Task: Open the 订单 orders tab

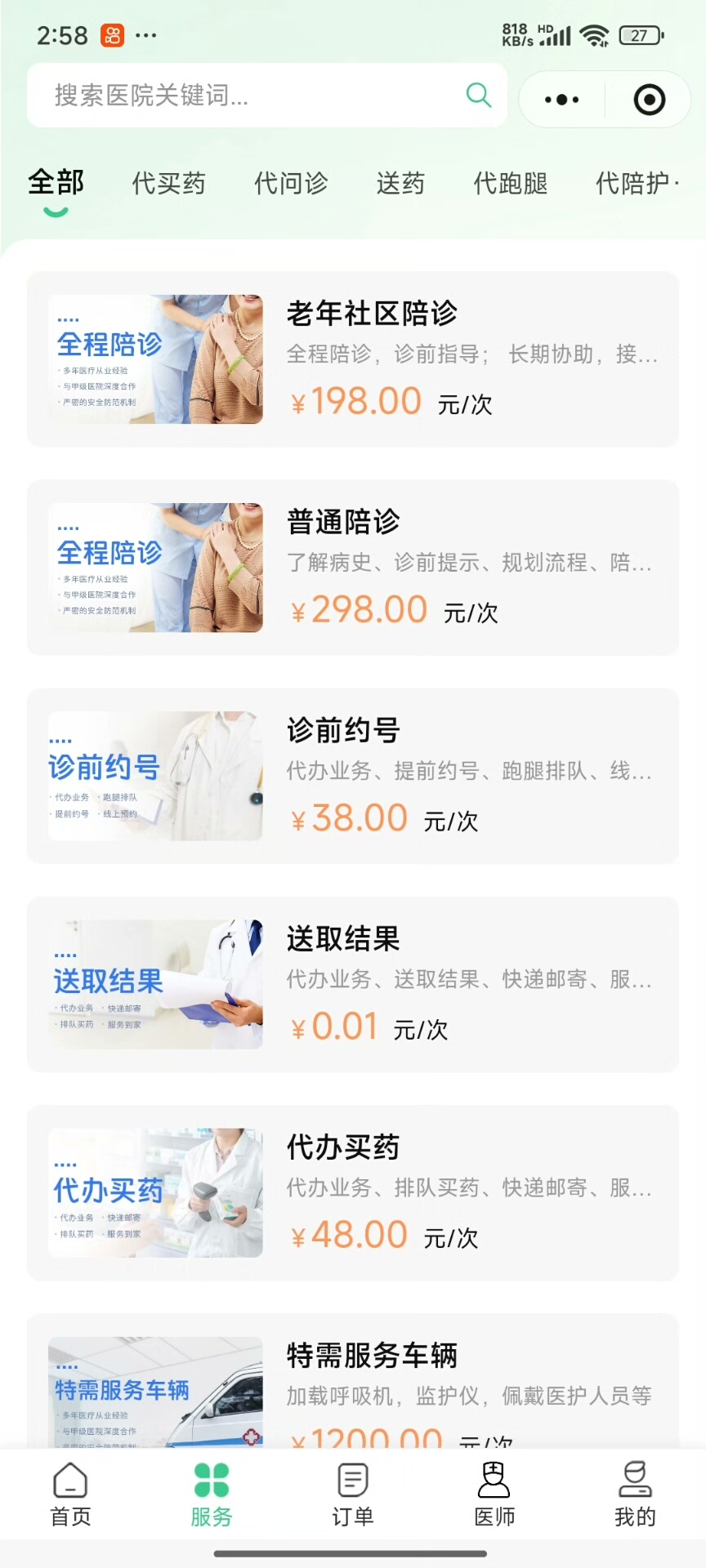Action: 353,1494
